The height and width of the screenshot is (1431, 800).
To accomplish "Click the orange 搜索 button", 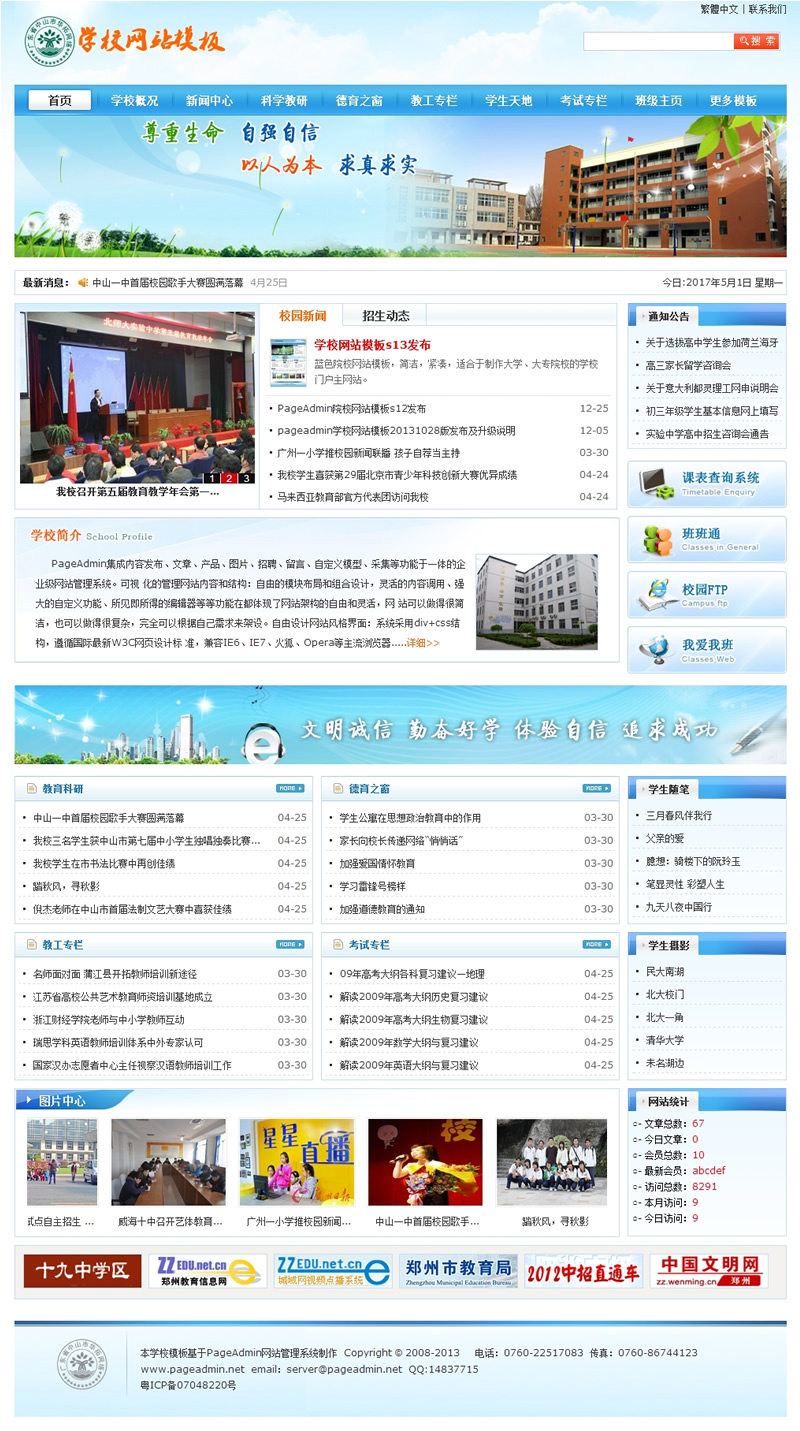I will click(756, 41).
